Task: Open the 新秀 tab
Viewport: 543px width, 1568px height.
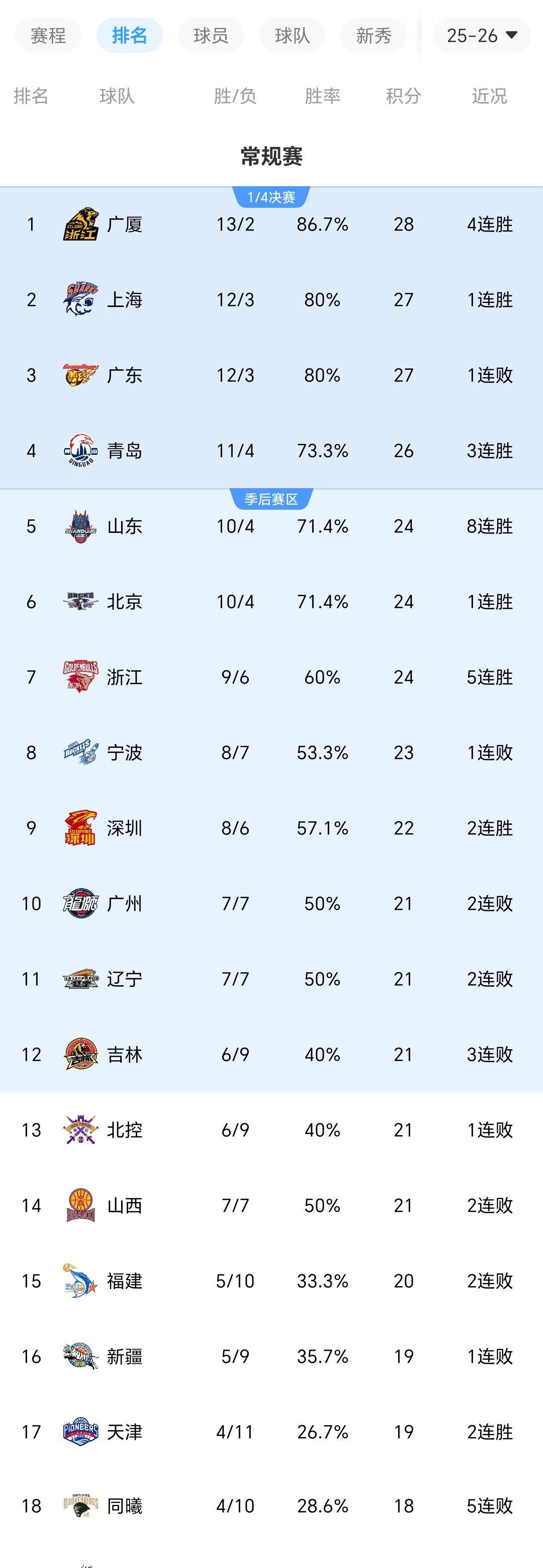Action: 374,36
